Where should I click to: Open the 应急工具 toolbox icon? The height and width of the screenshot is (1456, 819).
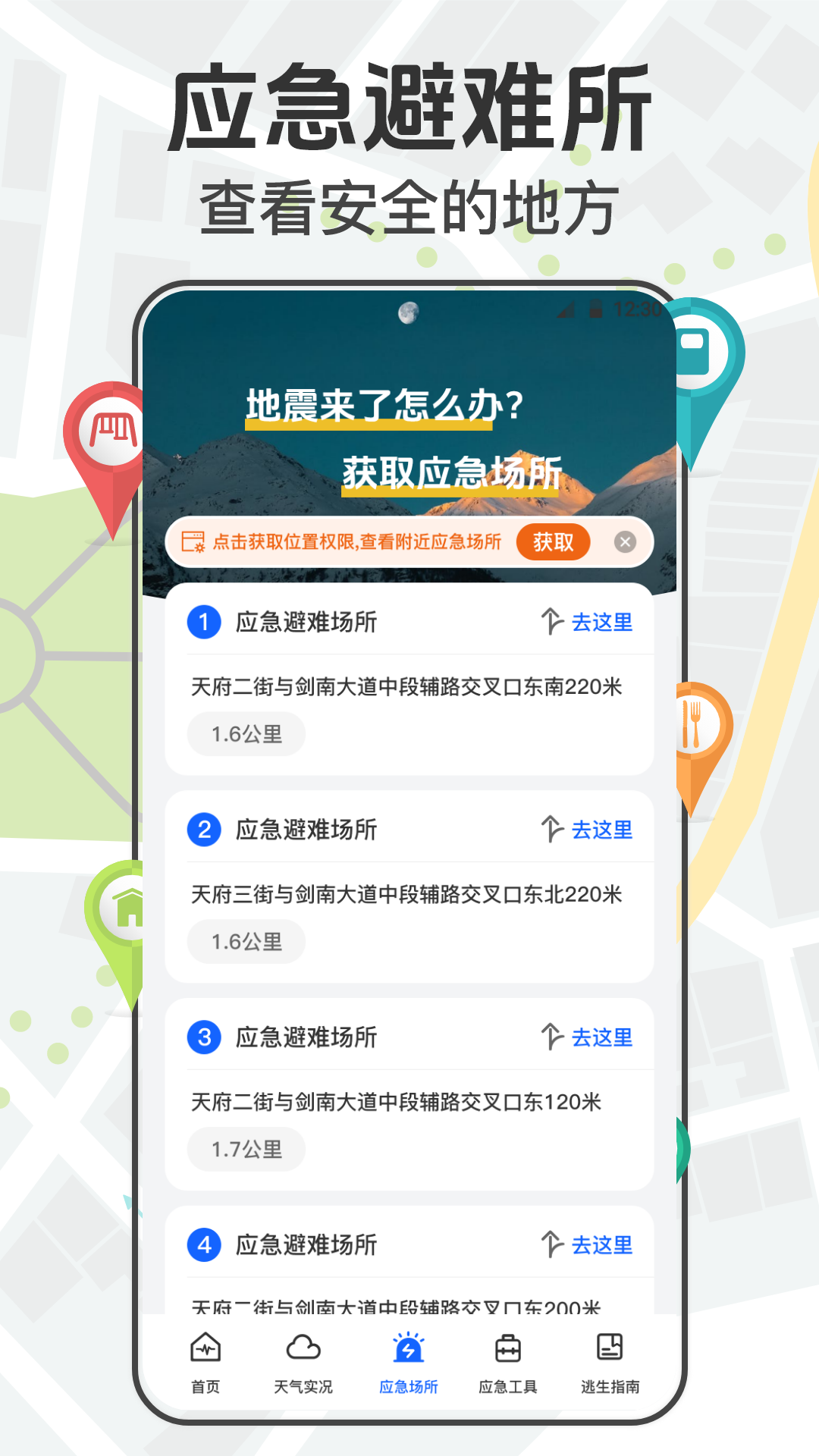(510, 1349)
